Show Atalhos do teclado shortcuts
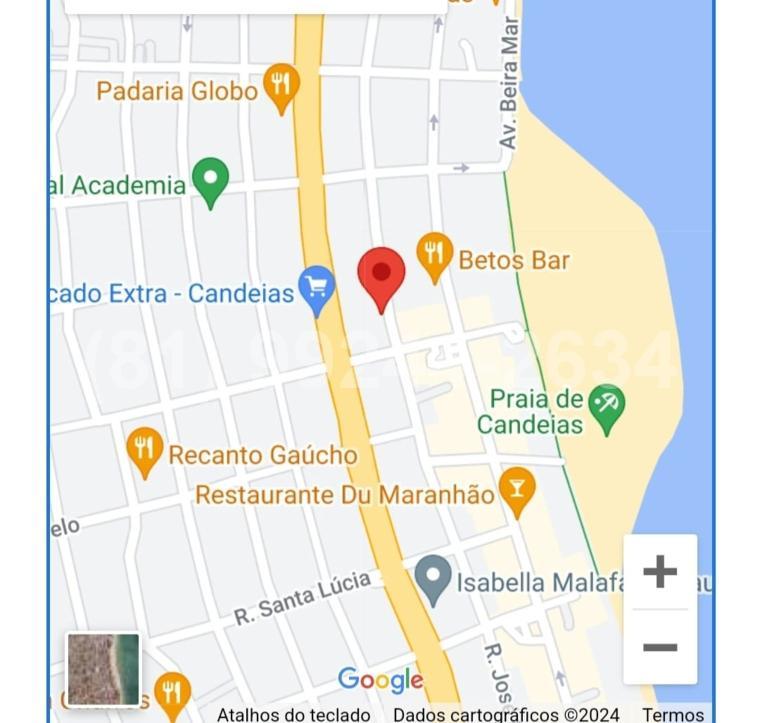The width and height of the screenshot is (760, 723). pyautogui.click(x=293, y=714)
